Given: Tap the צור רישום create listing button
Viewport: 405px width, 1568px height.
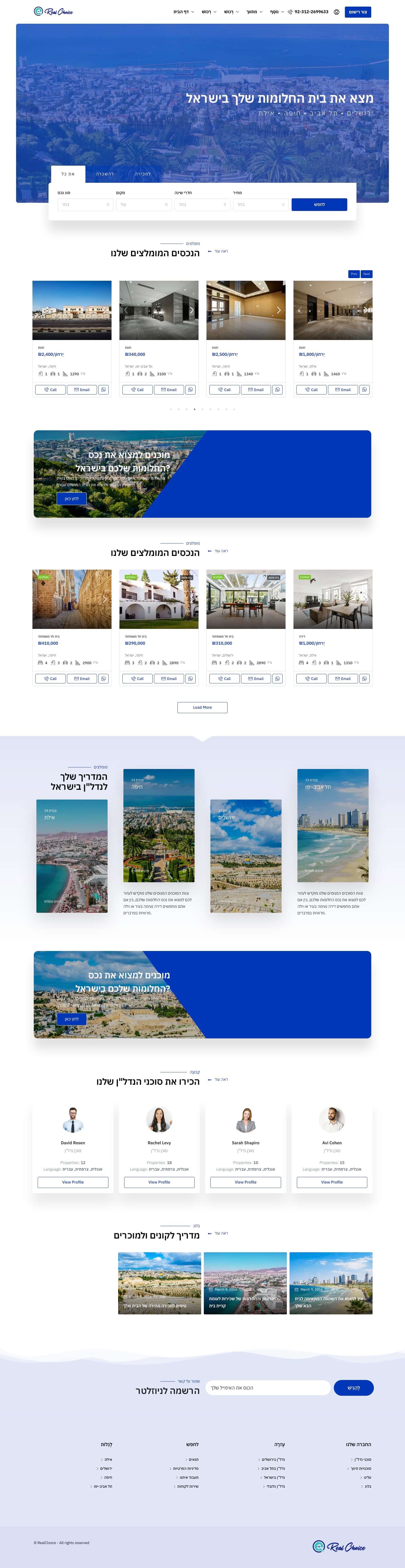Looking at the screenshot, I should coord(358,12).
